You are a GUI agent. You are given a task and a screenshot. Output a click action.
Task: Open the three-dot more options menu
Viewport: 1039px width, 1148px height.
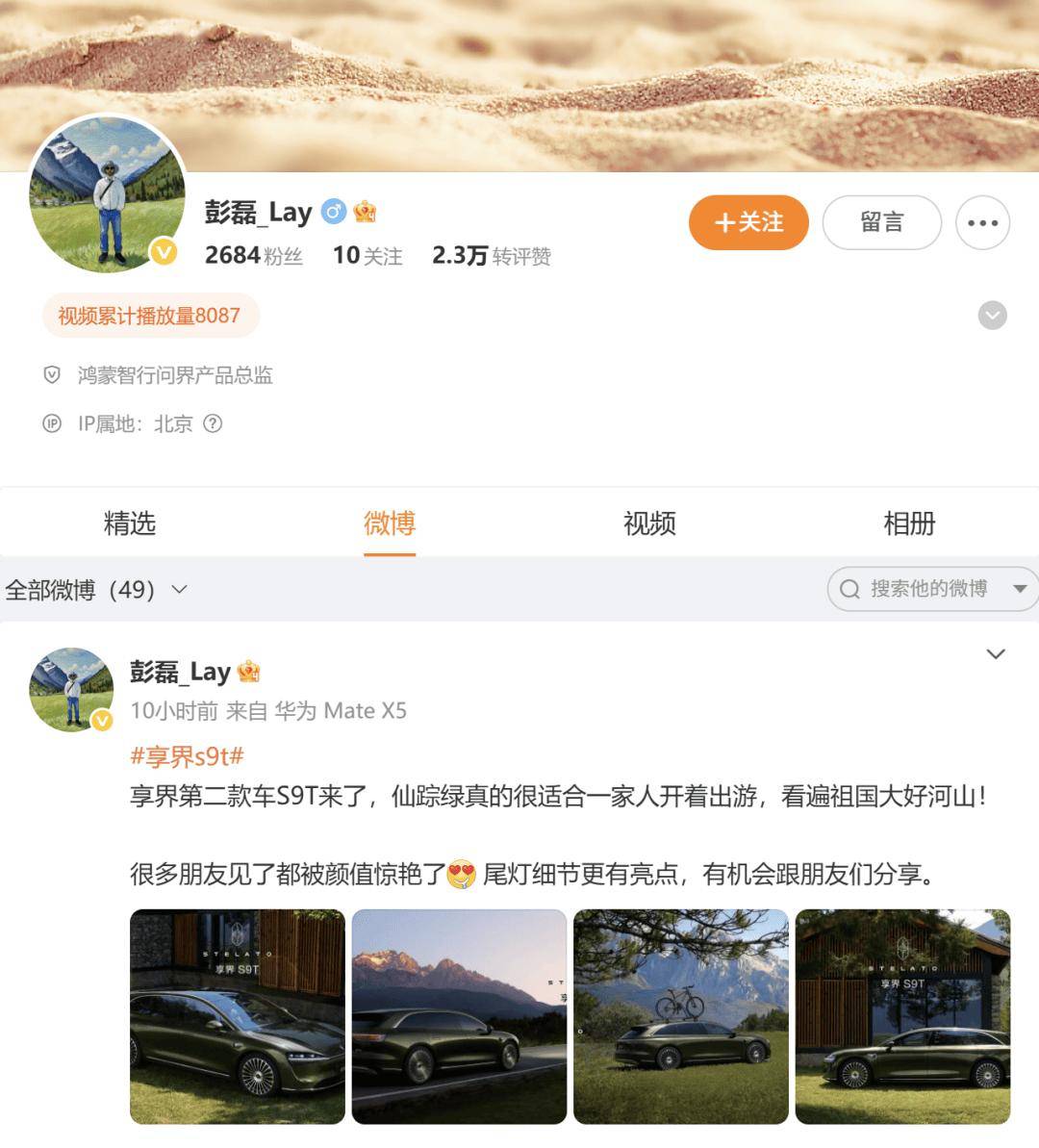click(x=982, y=222)
